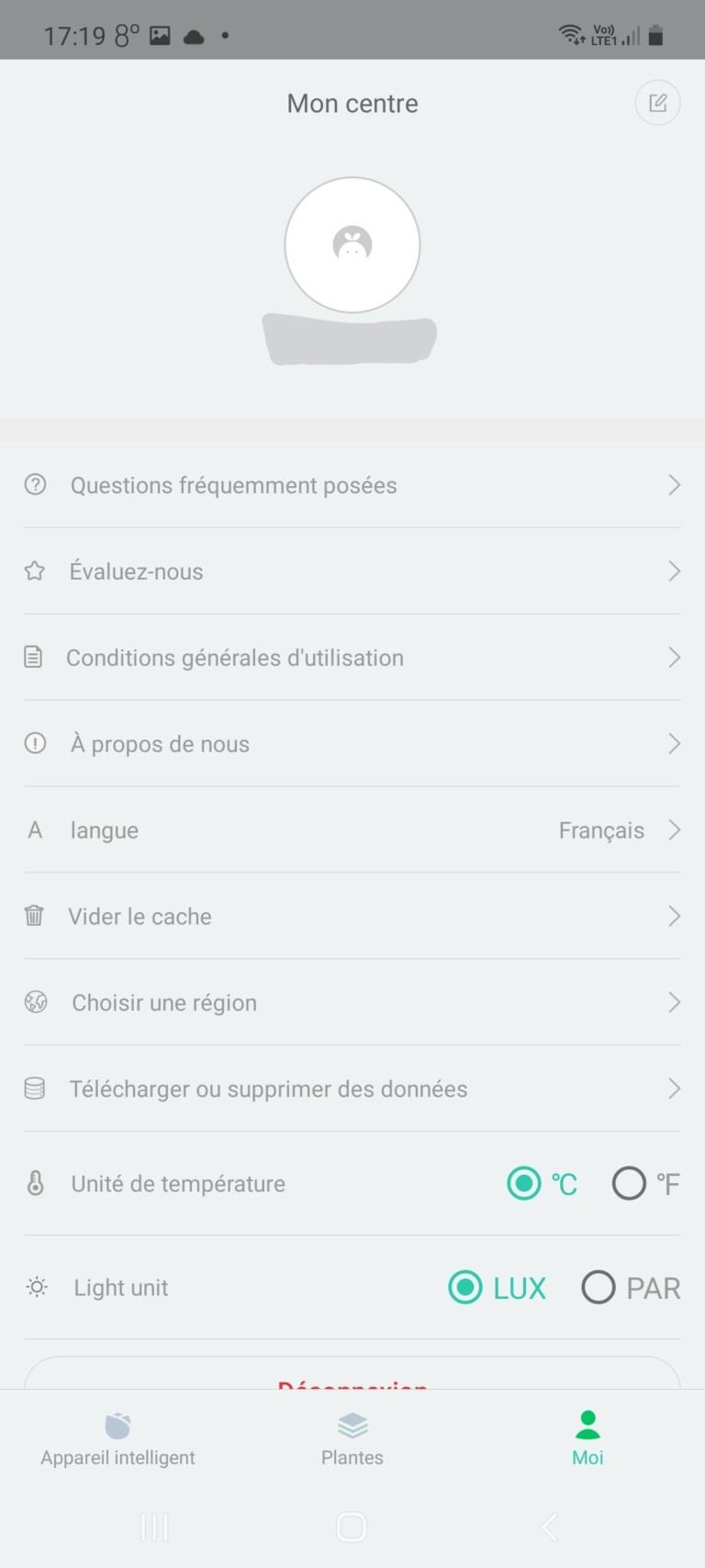
Task: Switch to the Plantes tab
Action: 352,1438
